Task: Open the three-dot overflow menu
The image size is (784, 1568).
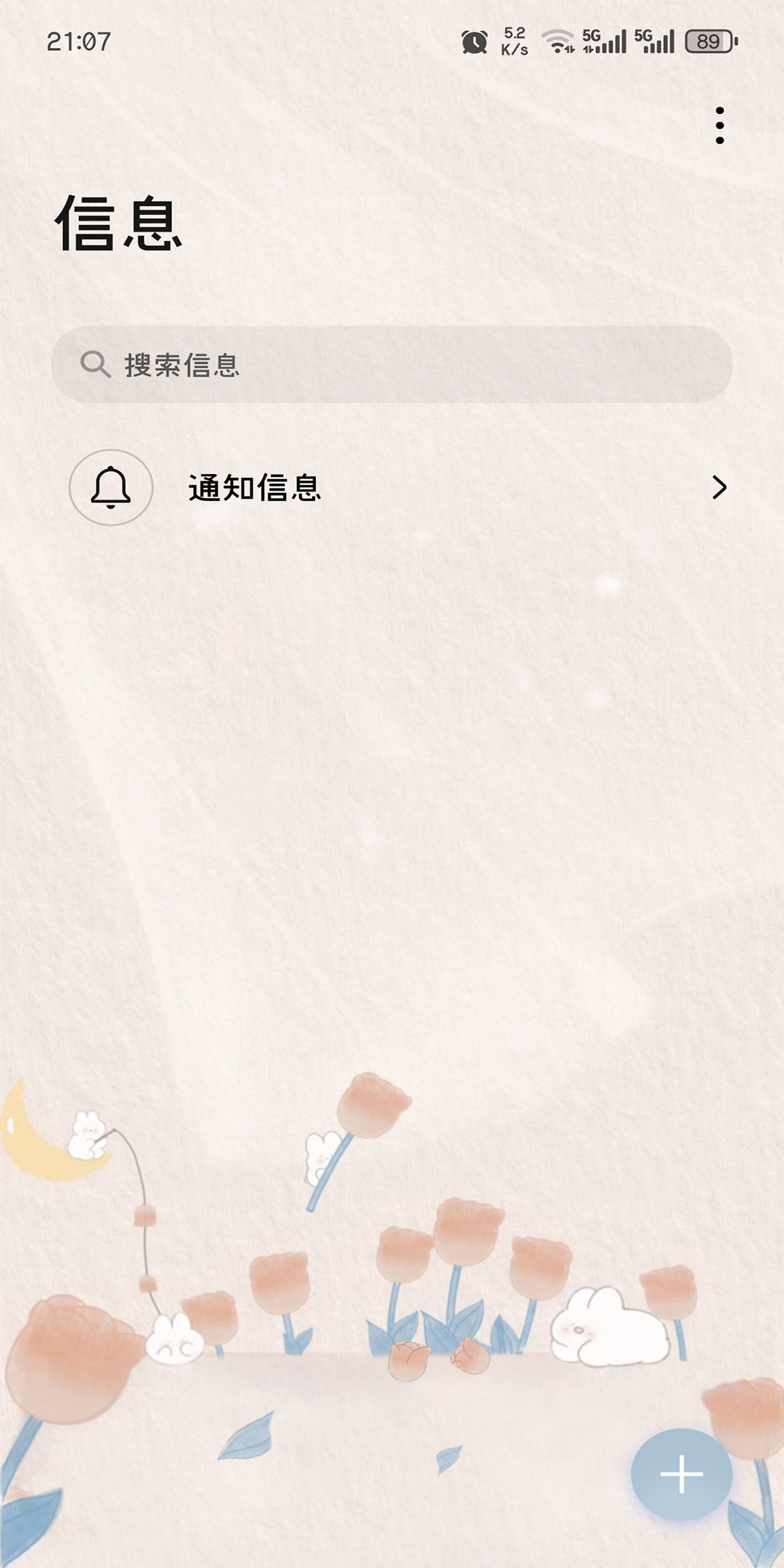Action: 719,126
